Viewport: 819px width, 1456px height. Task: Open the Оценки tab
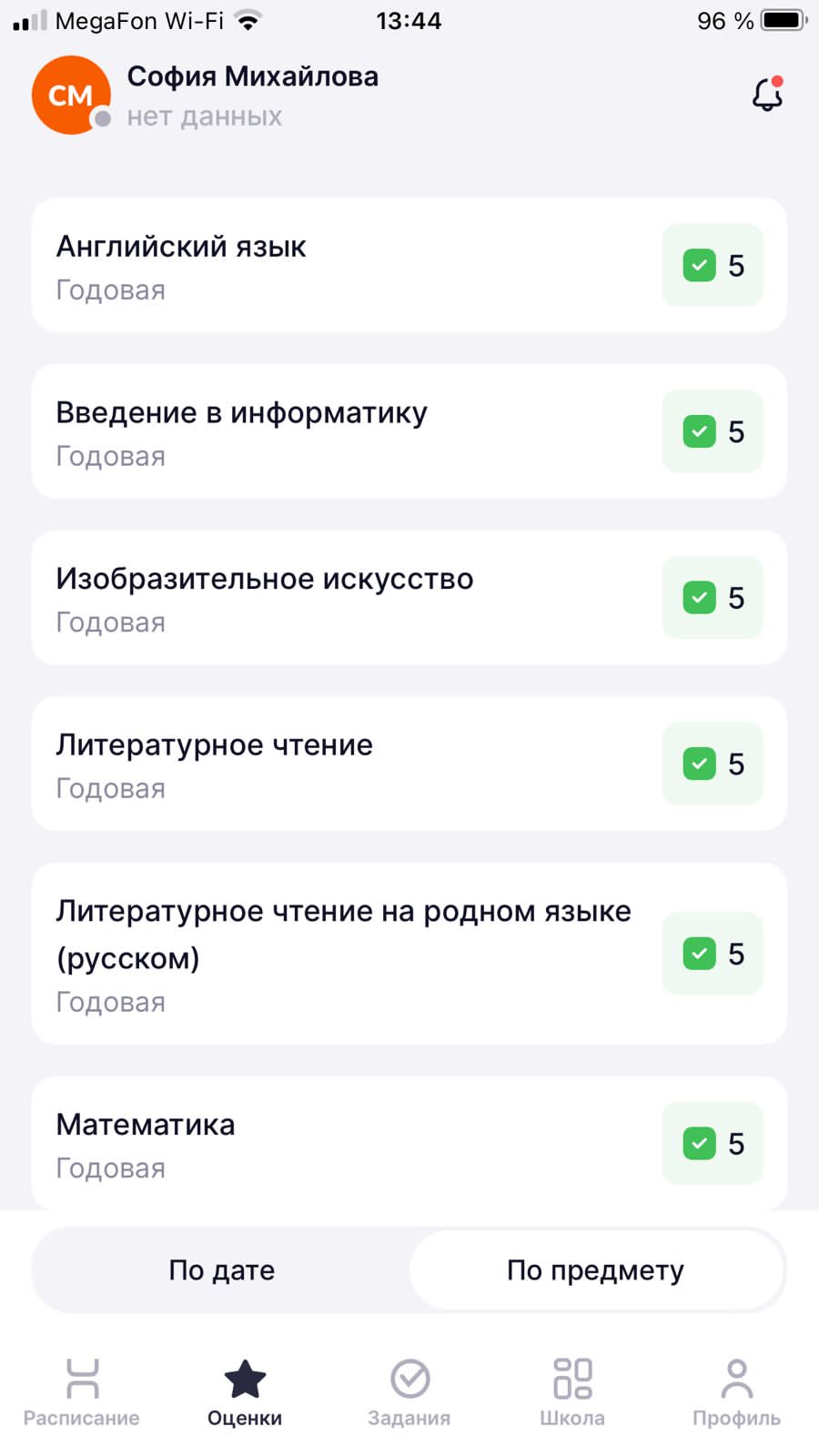245,1392
